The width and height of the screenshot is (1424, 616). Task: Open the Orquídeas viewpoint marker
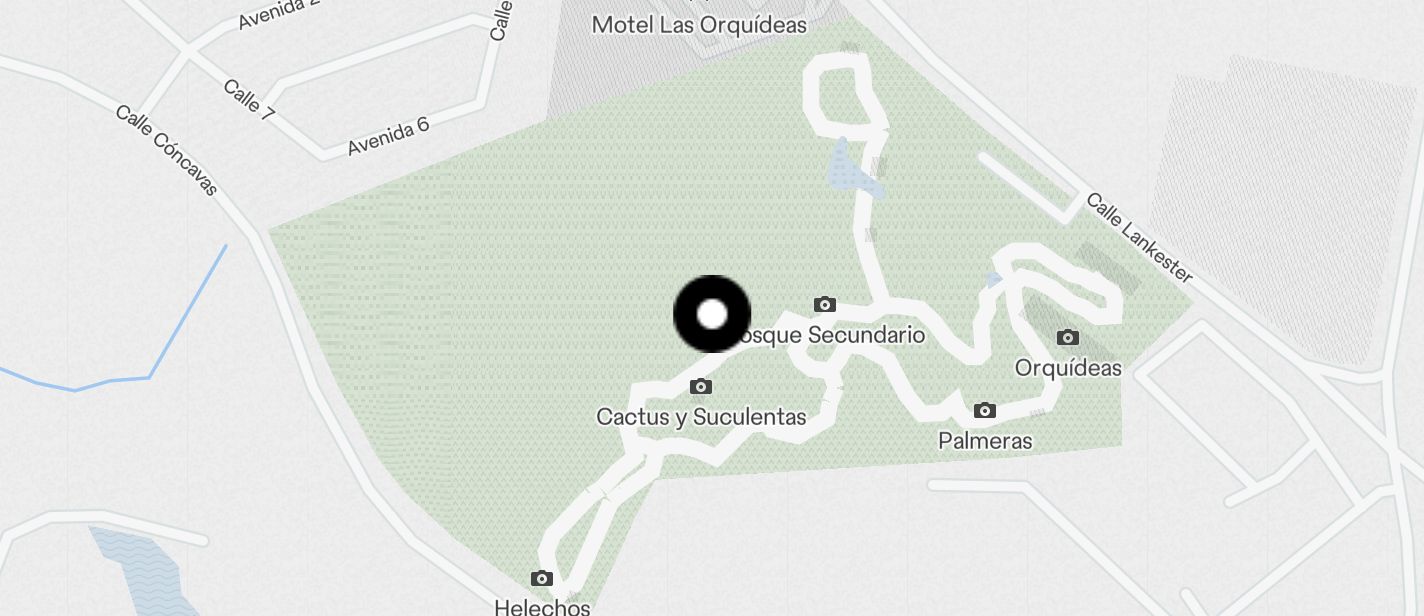tap(1068, 337)
